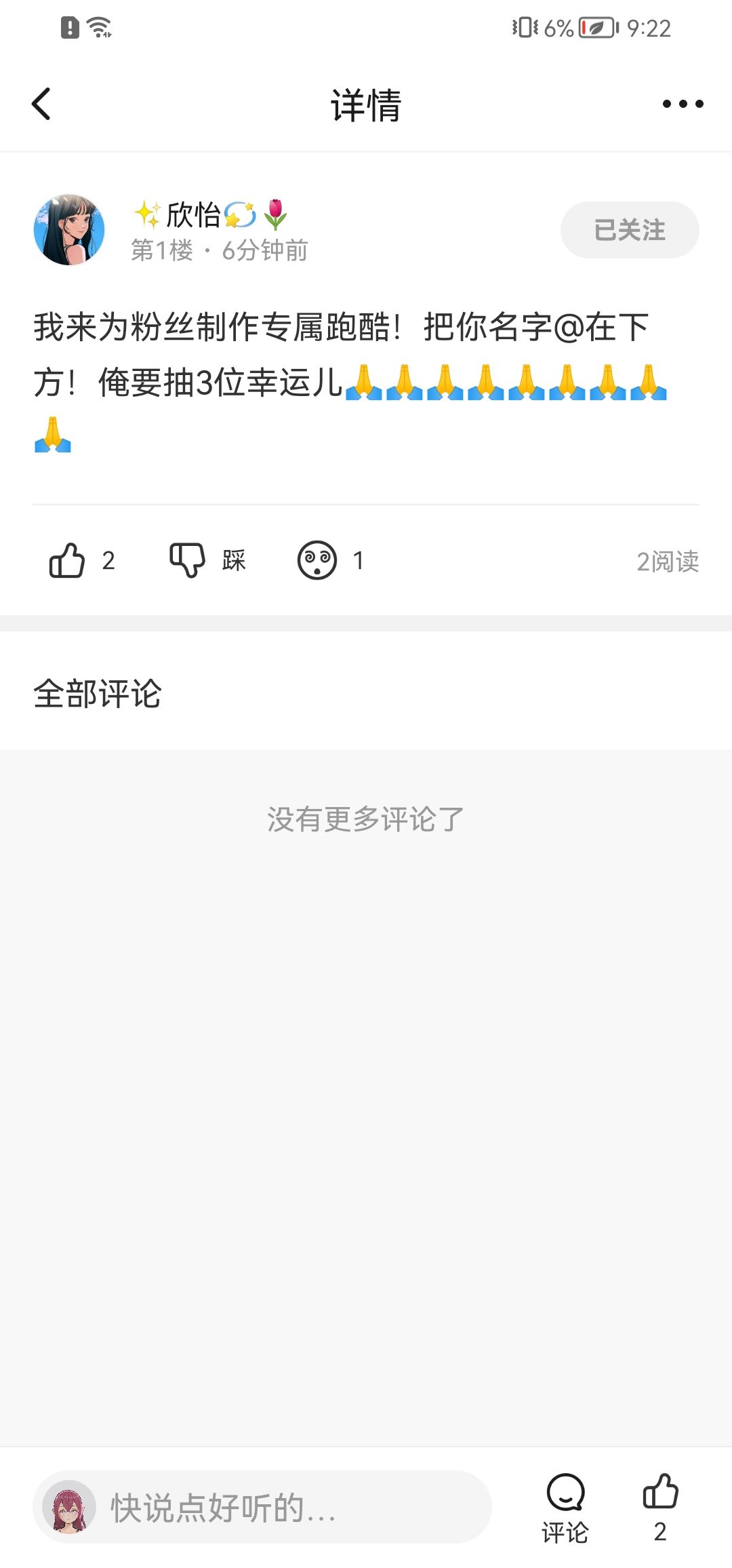
Task: Open 欣怡's profile avatar
Action: click(x=69, y=230)
